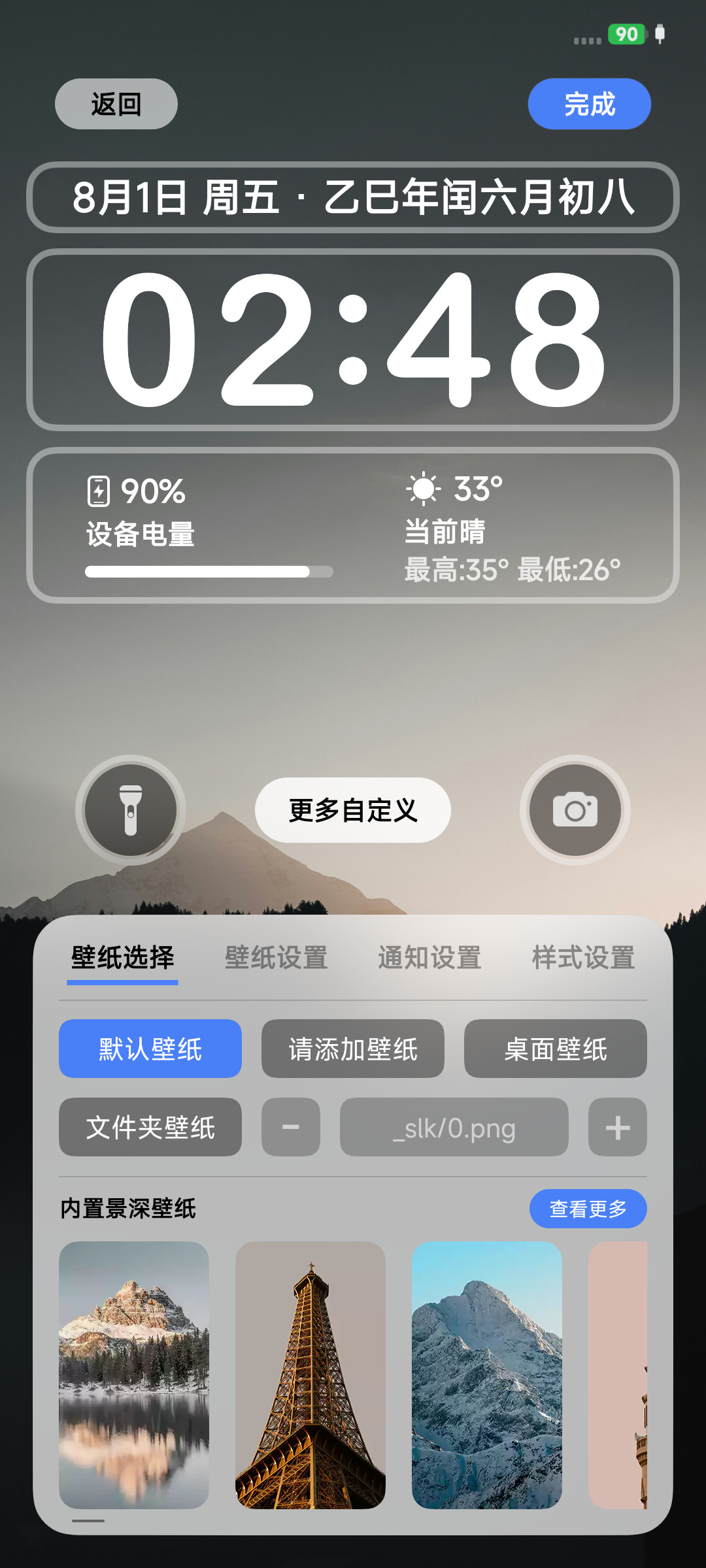Open 查看更多 for built-in wallpapers

pyautogui.click(x=588, y=1209)
